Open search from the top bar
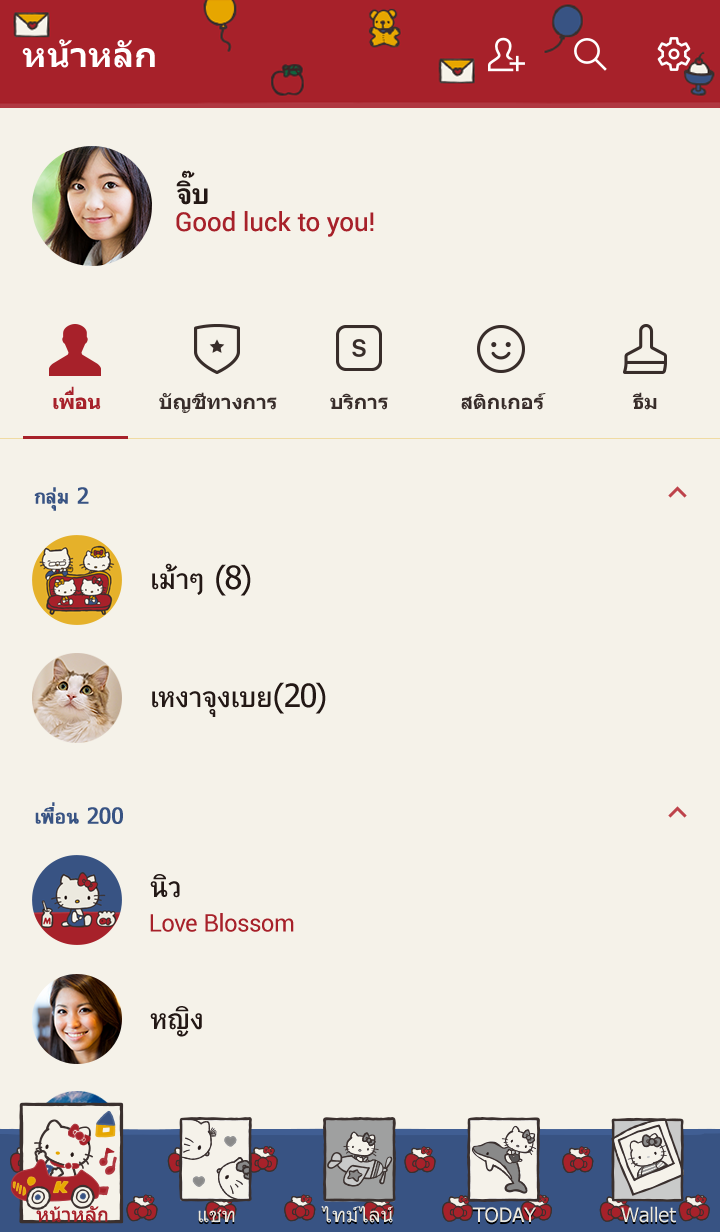This screenshot has width=720, height=1232. [590, 55]
